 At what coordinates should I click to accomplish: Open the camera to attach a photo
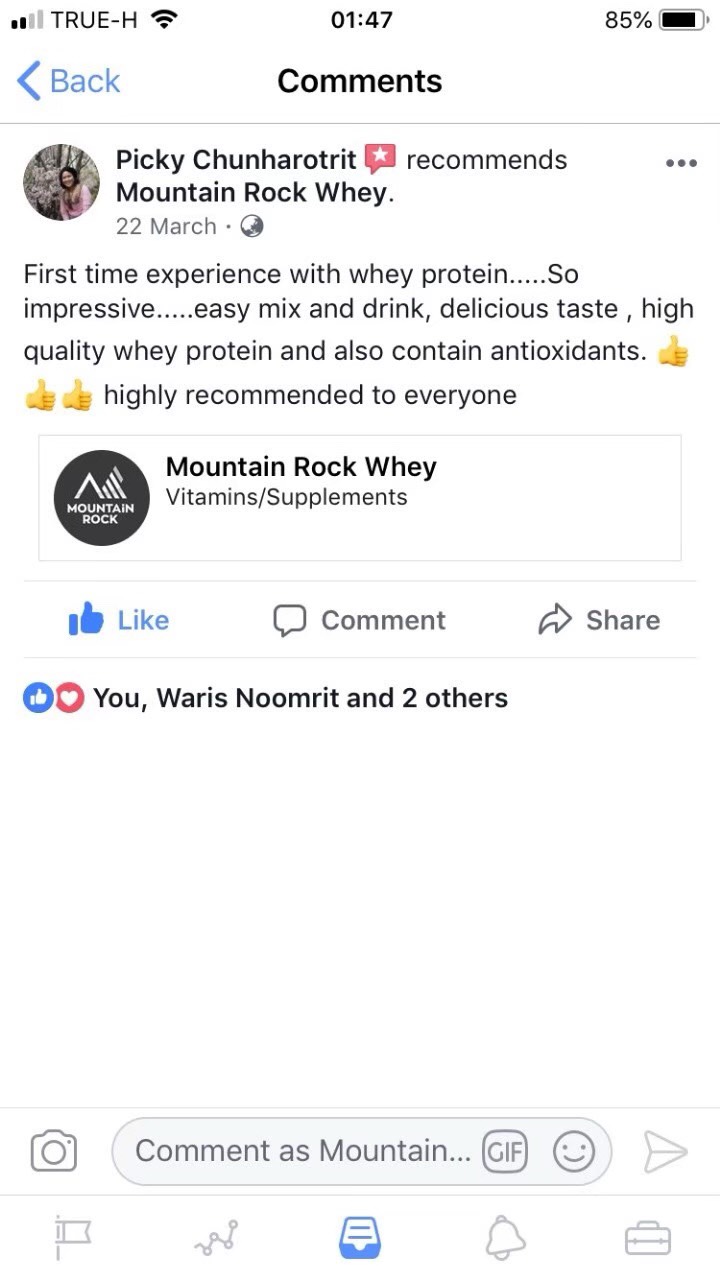point(54,1151)
